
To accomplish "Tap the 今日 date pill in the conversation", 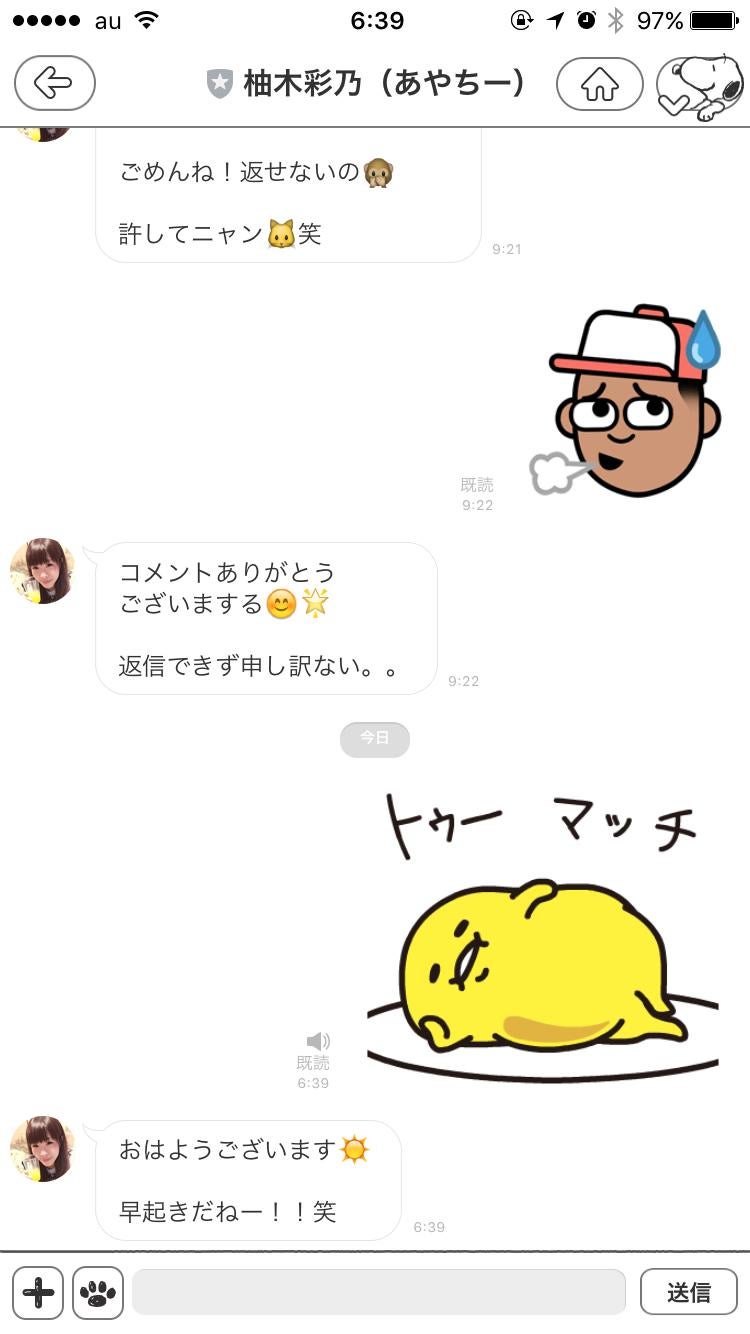I will [x=375, y=739].
